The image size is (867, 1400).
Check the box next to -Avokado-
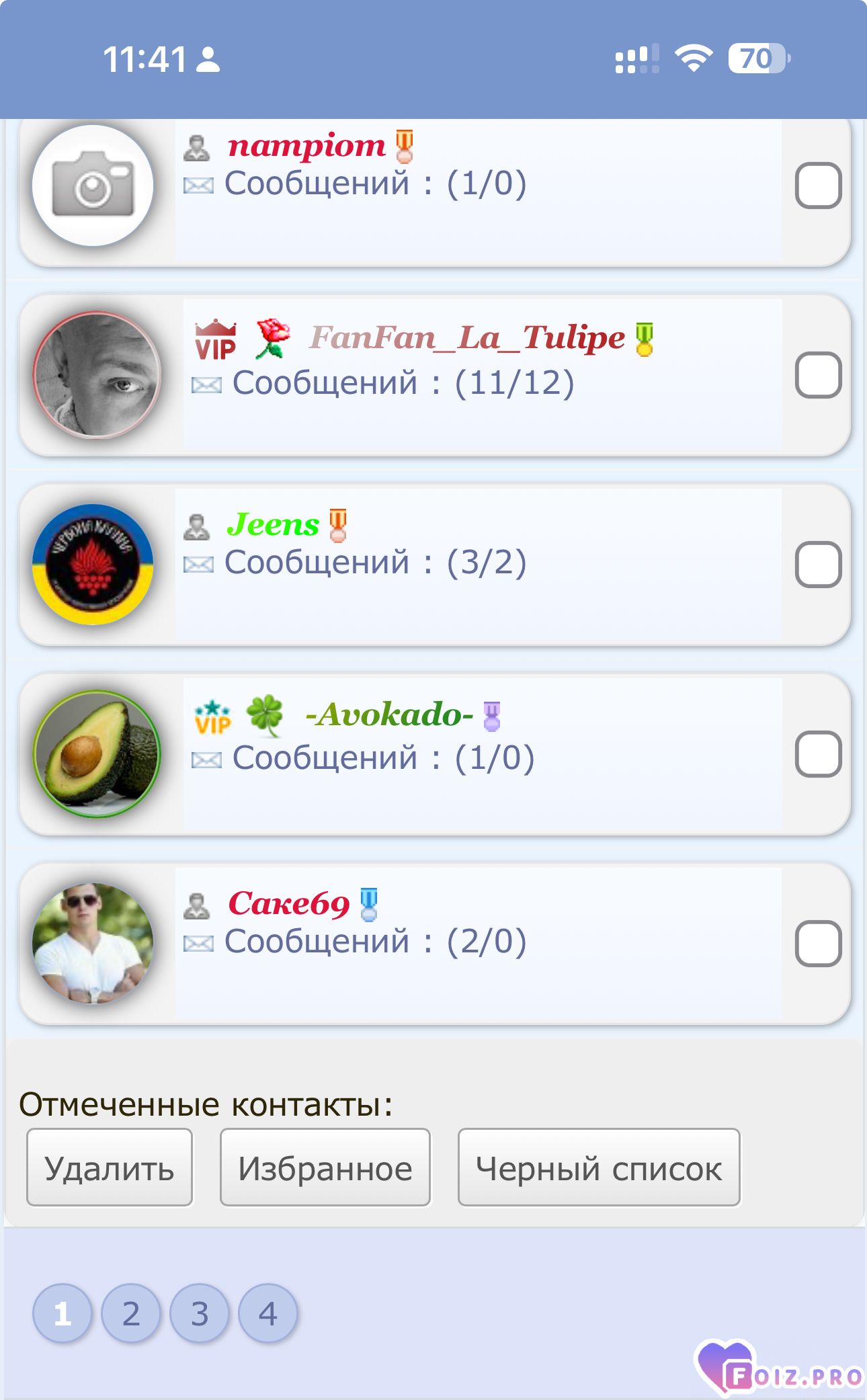click(x=818, y=754)
